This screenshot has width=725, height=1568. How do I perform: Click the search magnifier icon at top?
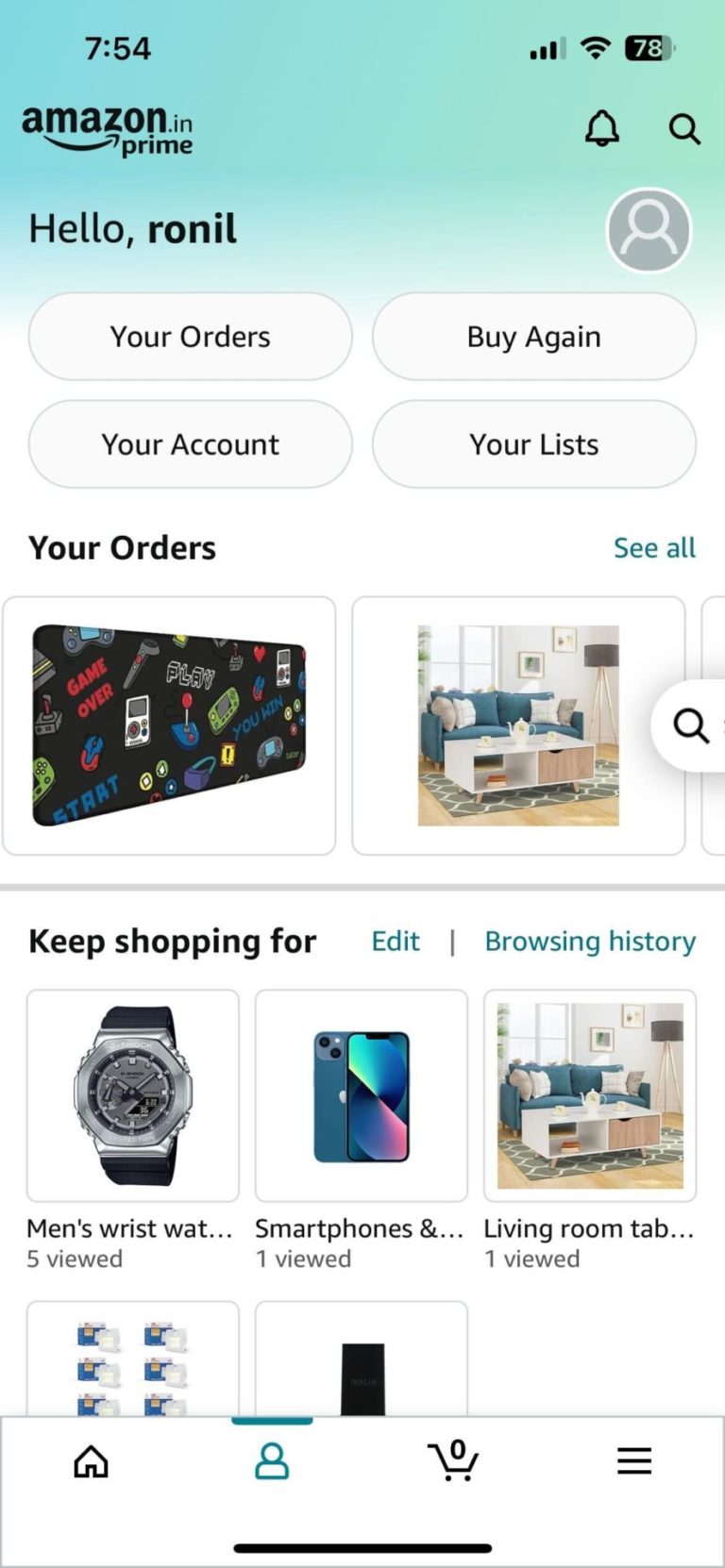[x=684, y=130]
